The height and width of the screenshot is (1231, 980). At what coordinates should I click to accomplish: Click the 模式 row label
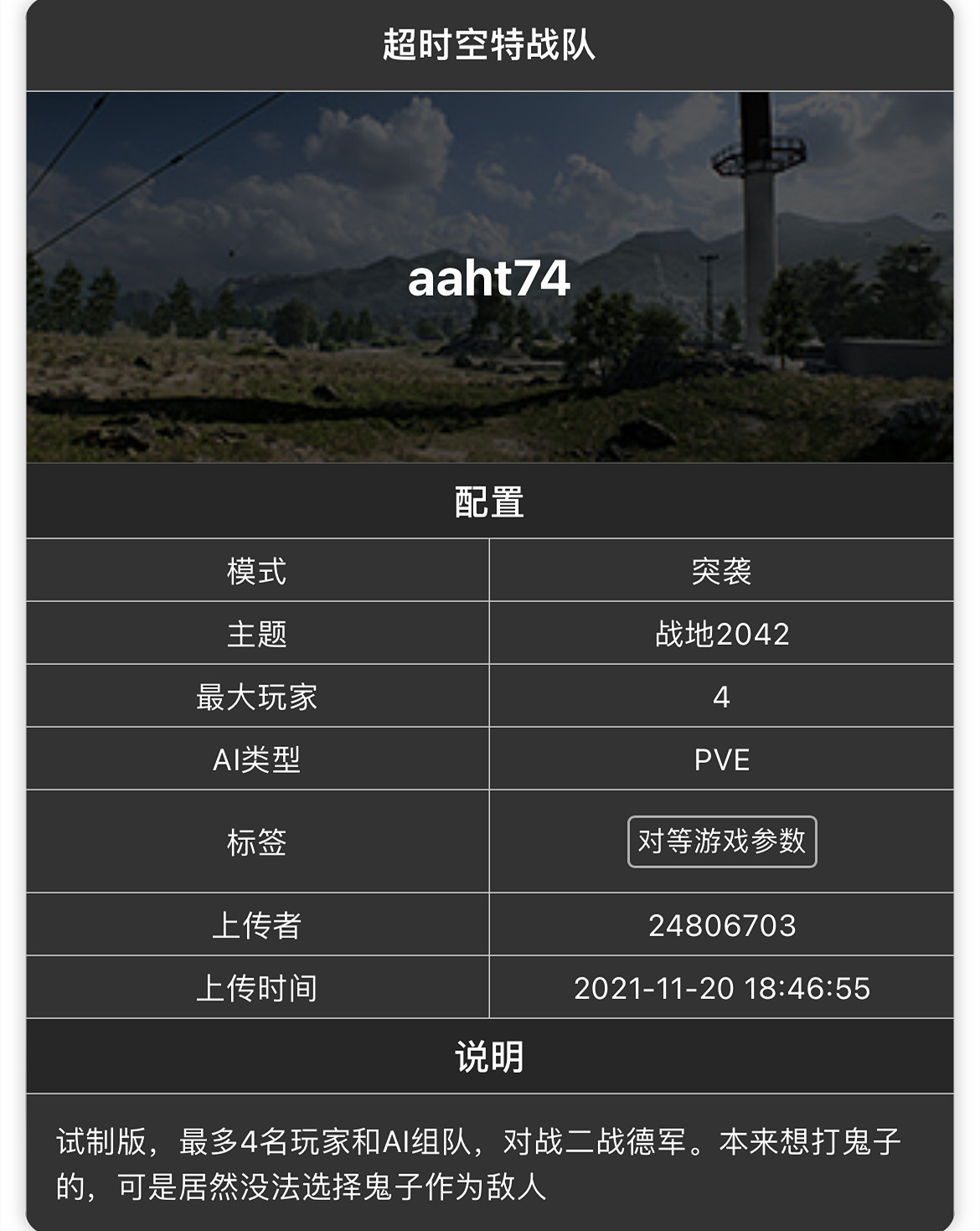[255, 570]
